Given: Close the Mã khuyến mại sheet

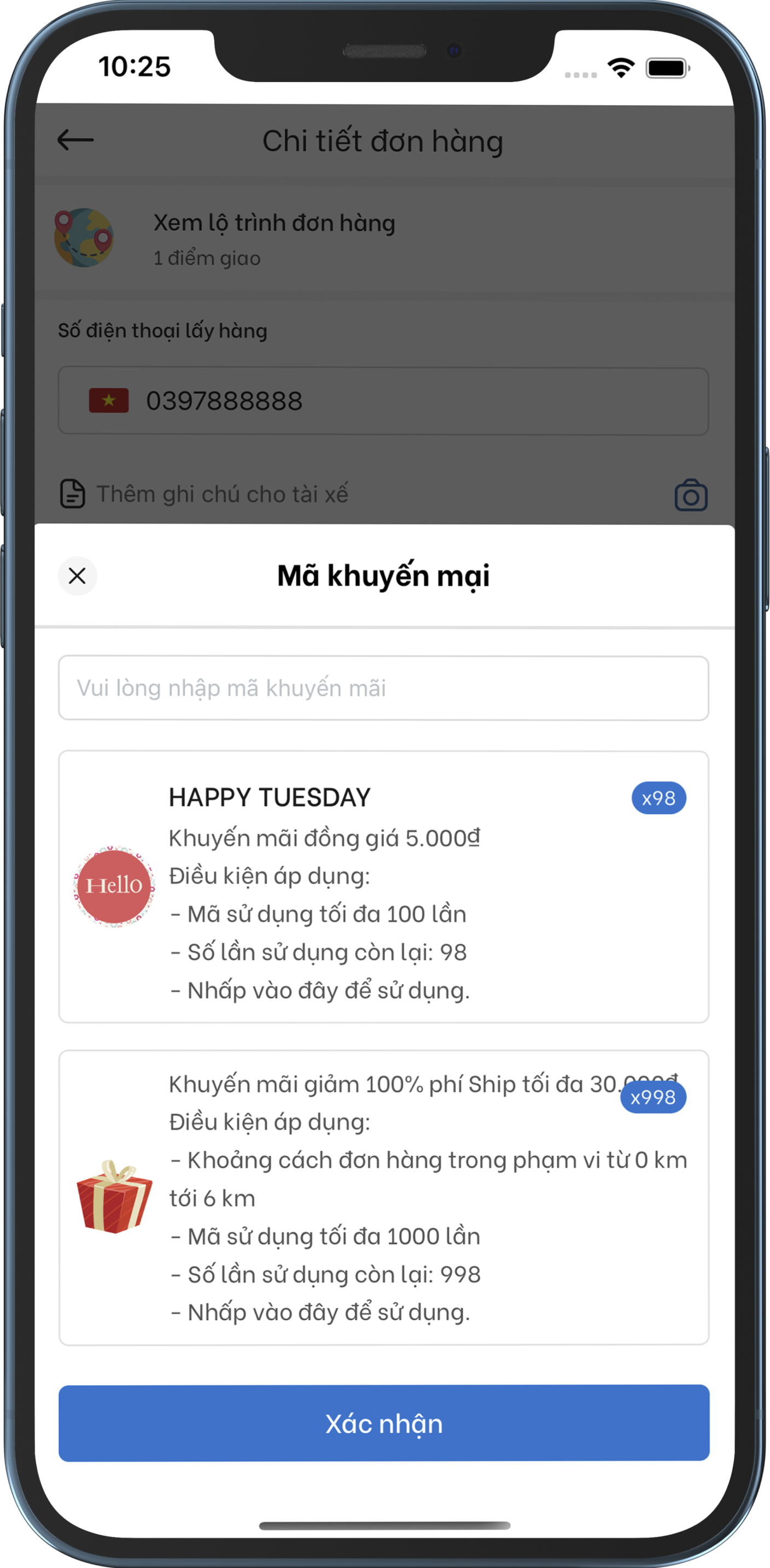Looking at the screenshot, I should (x=77, y=575).
